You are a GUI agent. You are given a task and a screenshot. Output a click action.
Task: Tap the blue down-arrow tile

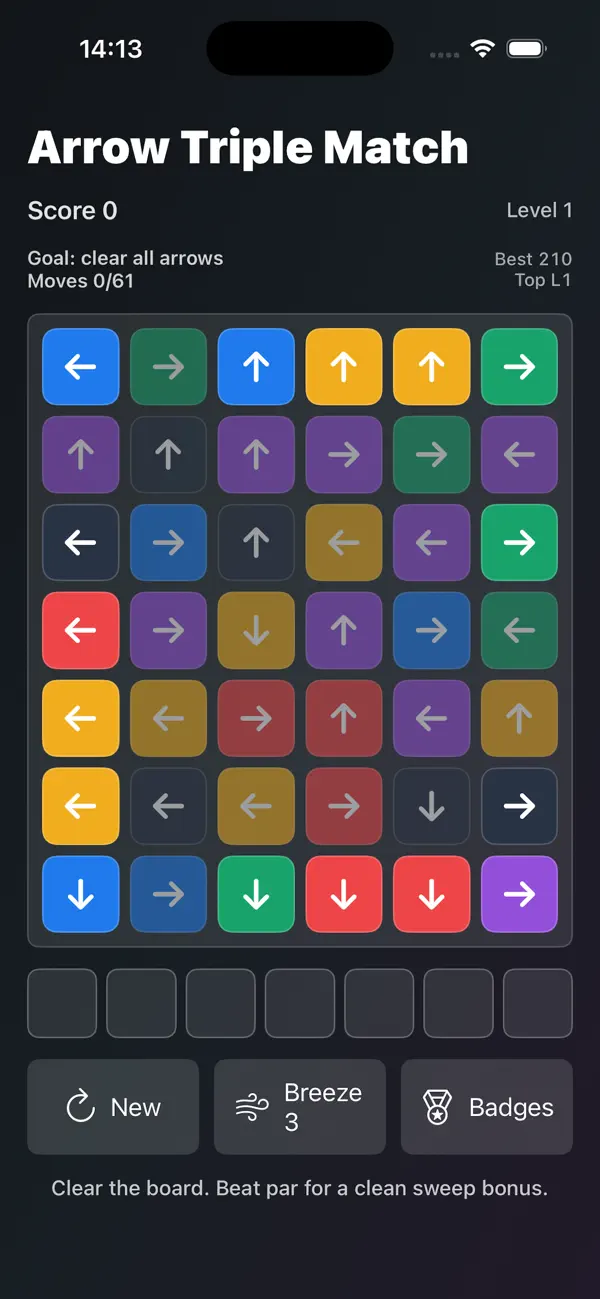(x=81, y=895)
